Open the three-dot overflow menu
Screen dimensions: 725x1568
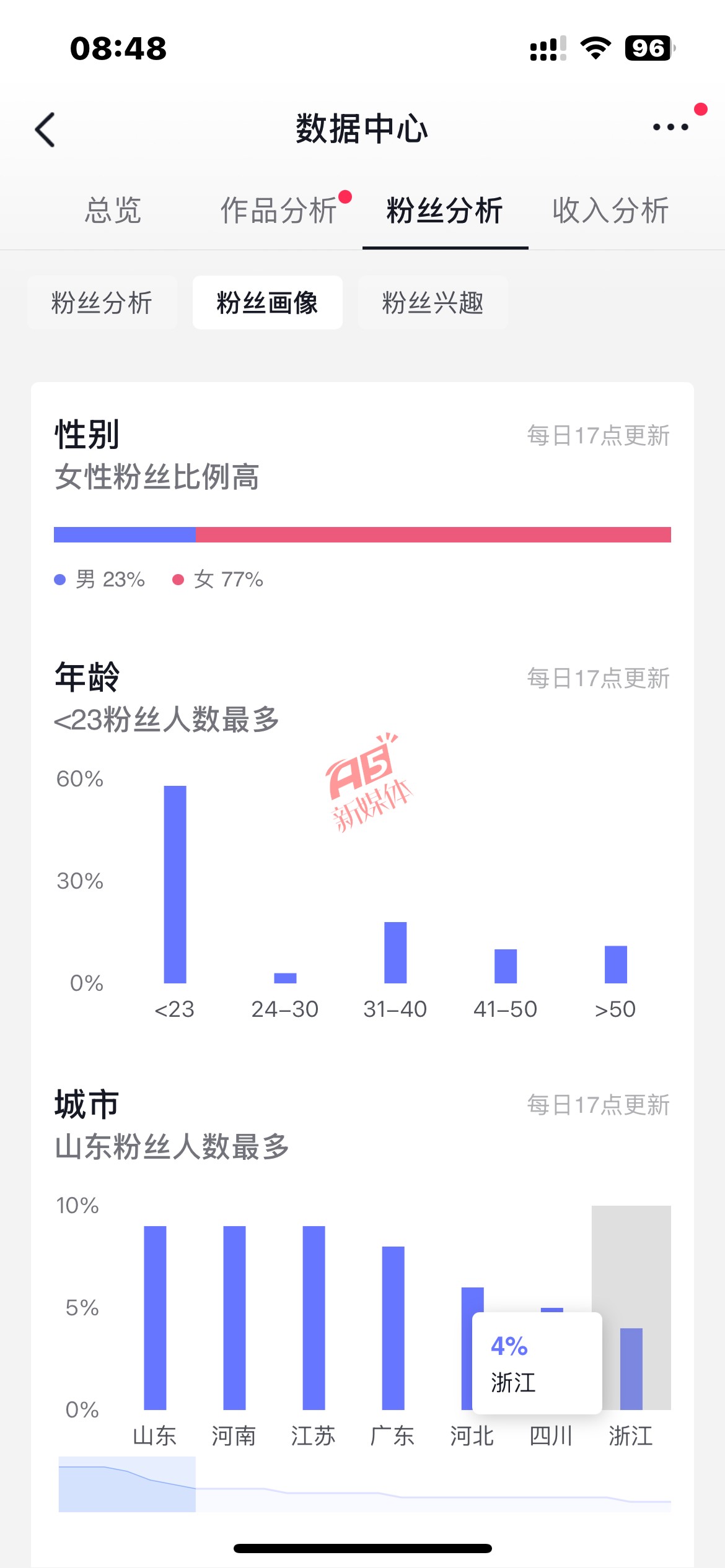point(670,127)
